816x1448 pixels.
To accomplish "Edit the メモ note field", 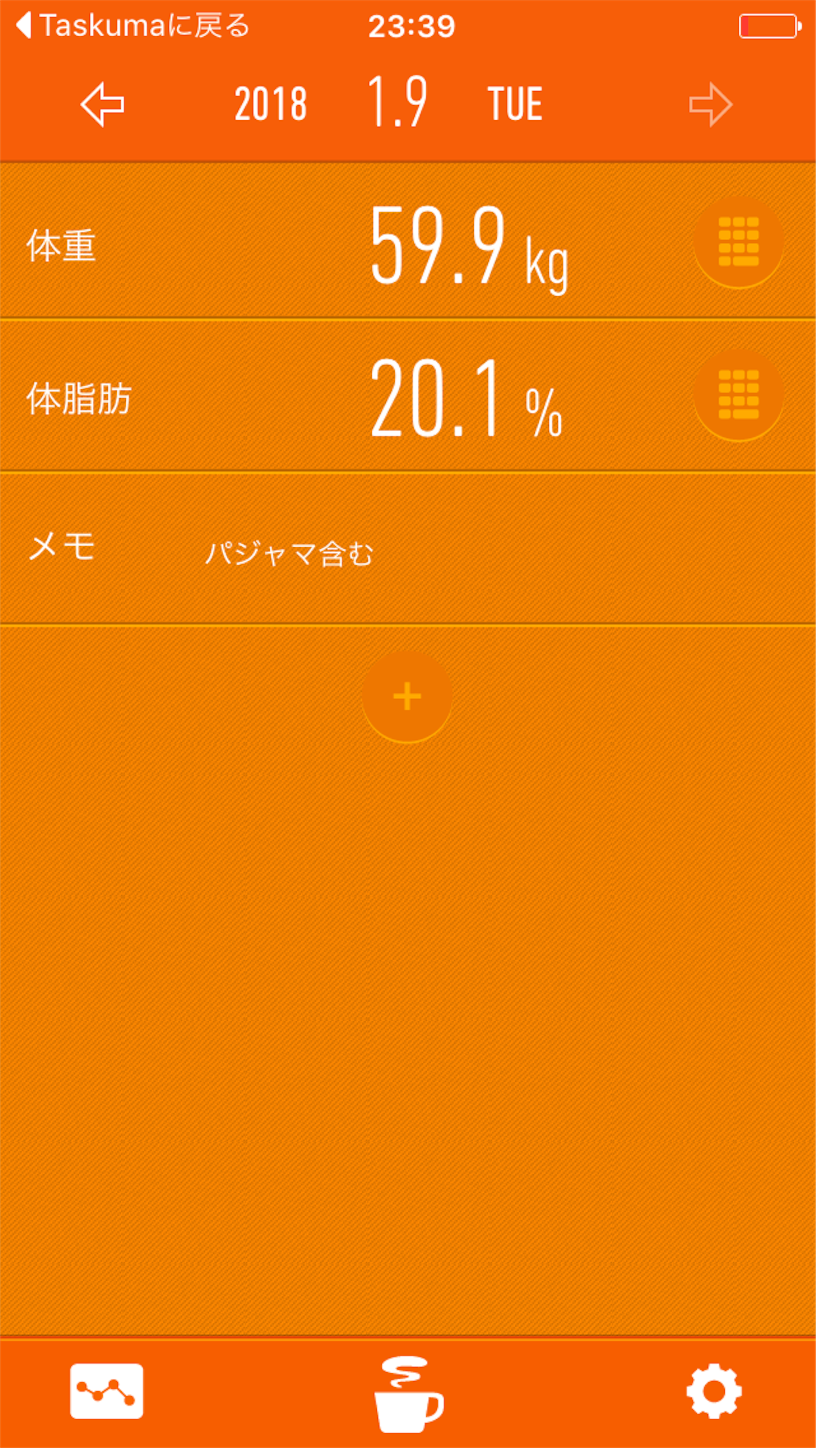I will [x=408, y=548].
